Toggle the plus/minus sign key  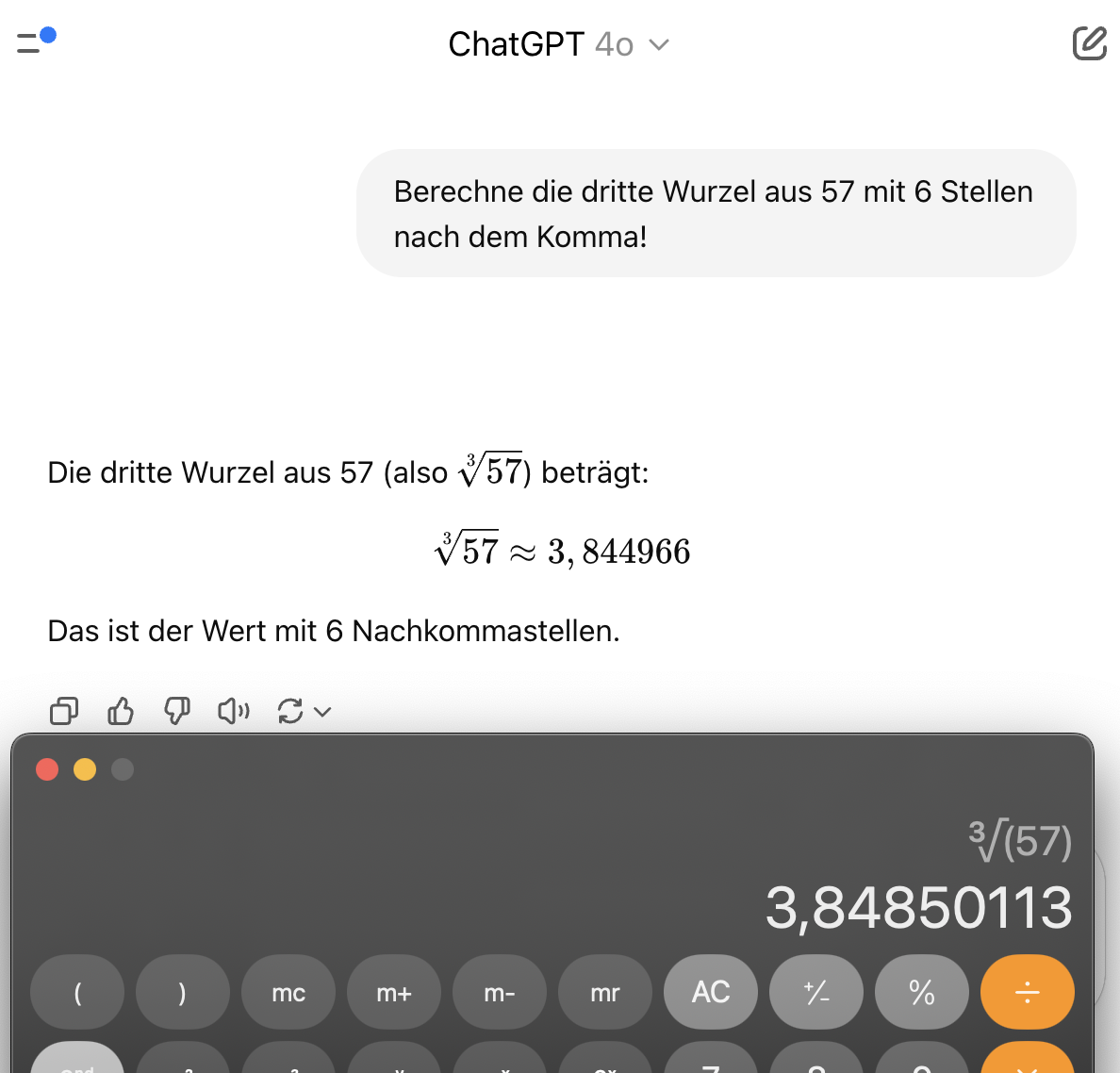[x=816, y=992]
